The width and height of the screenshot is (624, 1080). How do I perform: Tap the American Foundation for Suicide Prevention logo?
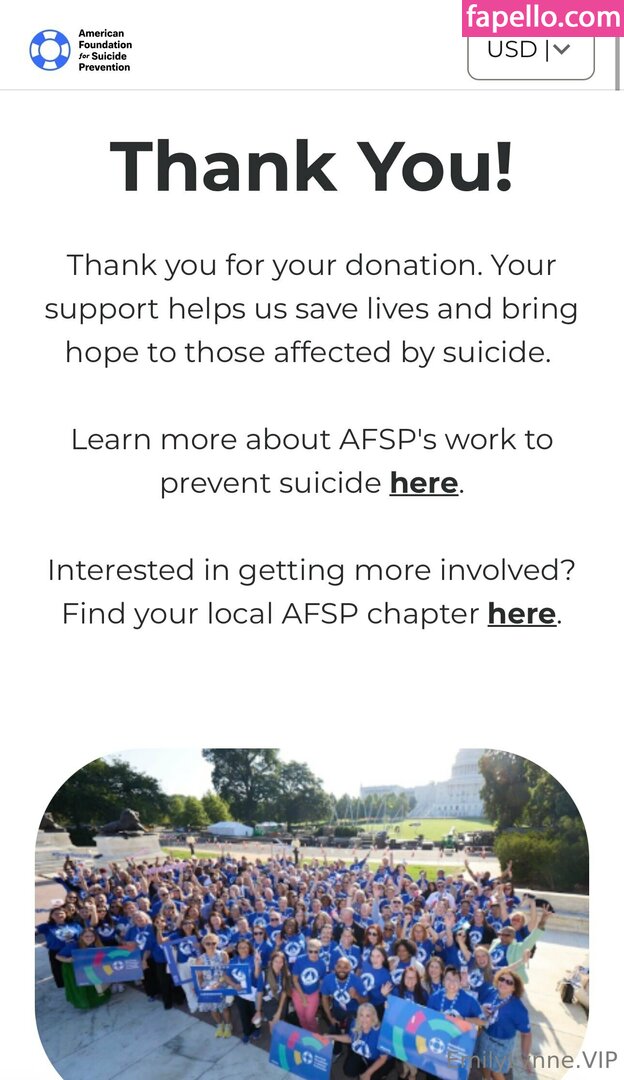(80, 50)
